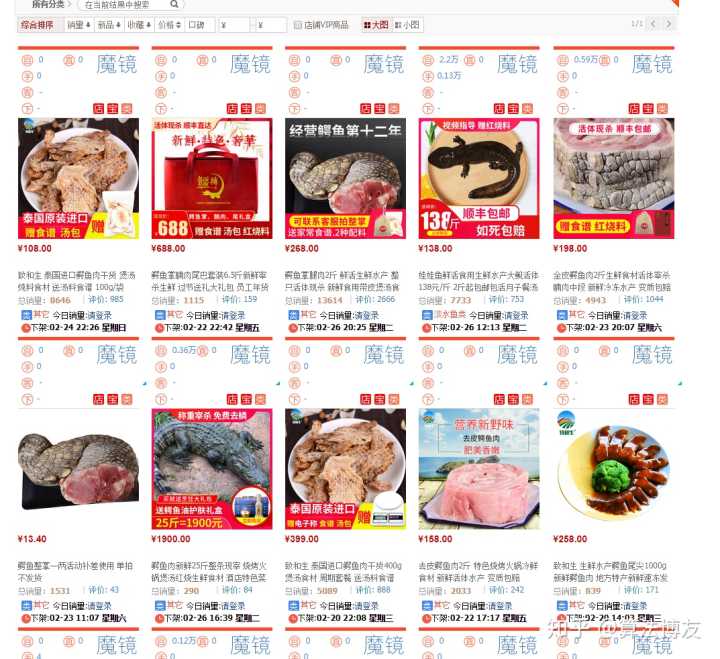Sort results by 销量

pos(77,24)
